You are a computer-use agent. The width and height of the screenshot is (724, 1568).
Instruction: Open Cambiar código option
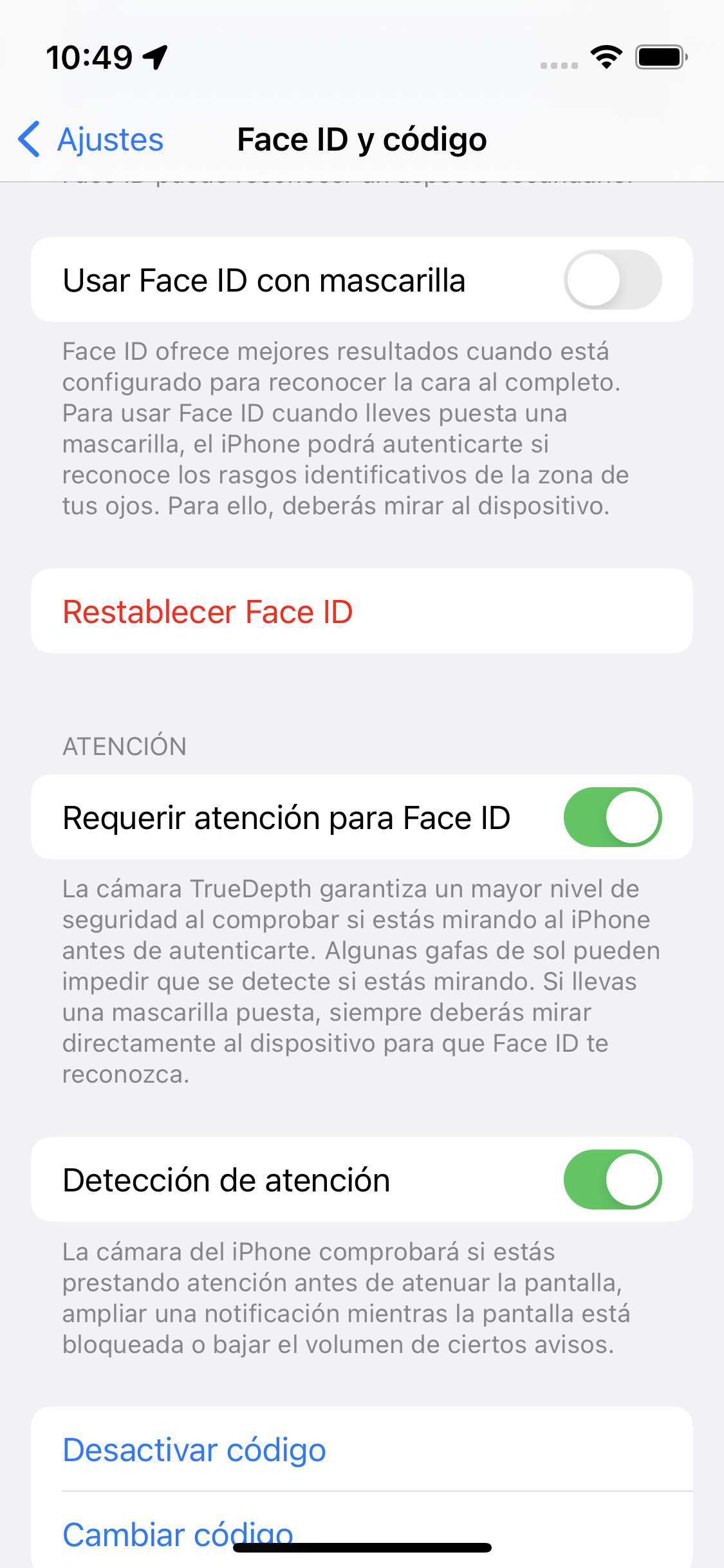pos(362,1530)
